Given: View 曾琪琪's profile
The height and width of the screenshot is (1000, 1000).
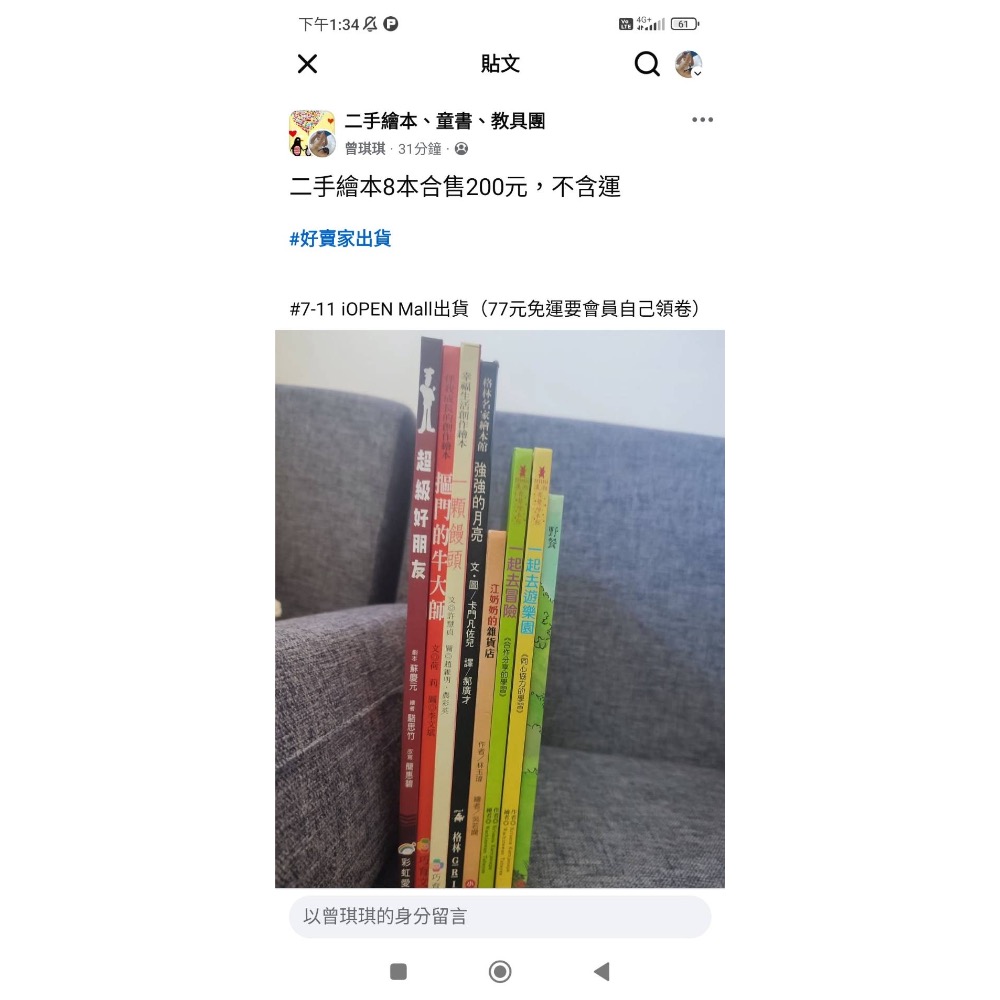Looking at the screenshot, I should pos(367,149).
